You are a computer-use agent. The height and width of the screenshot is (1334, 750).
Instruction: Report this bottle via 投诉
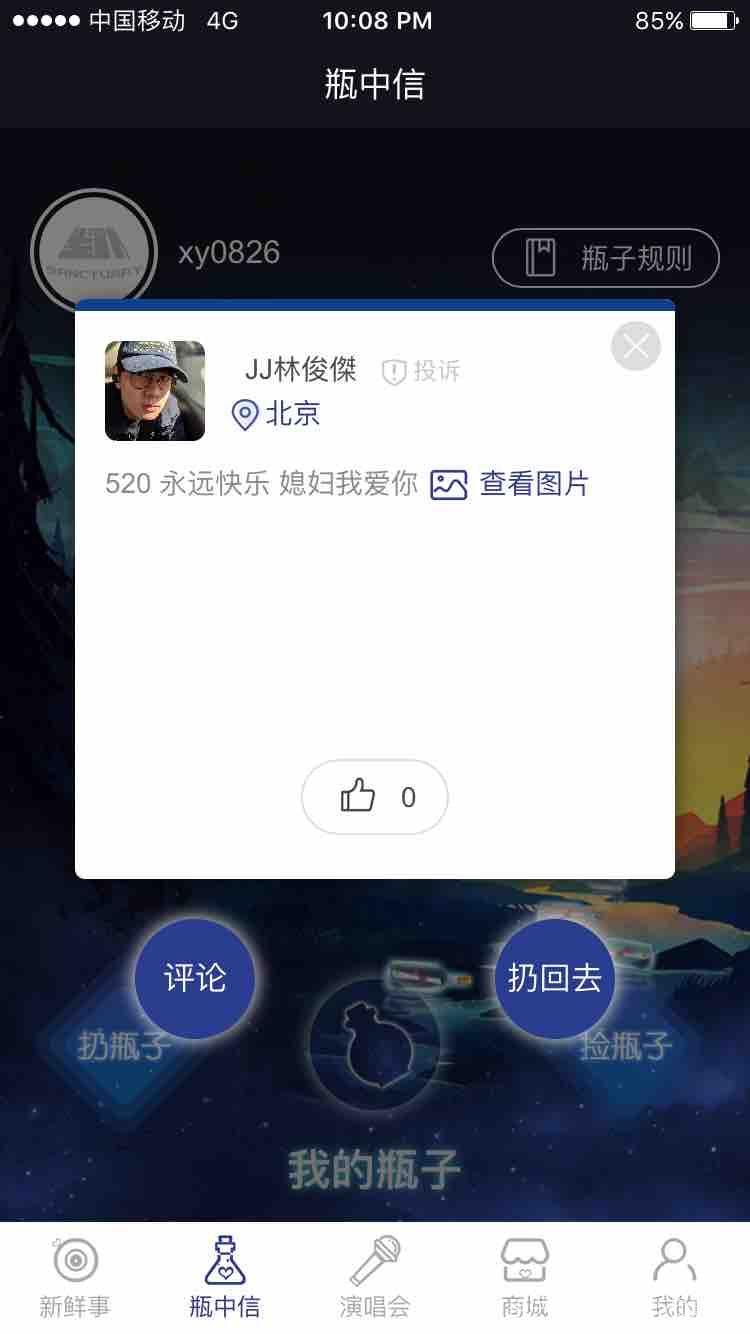tap(422, 371)
